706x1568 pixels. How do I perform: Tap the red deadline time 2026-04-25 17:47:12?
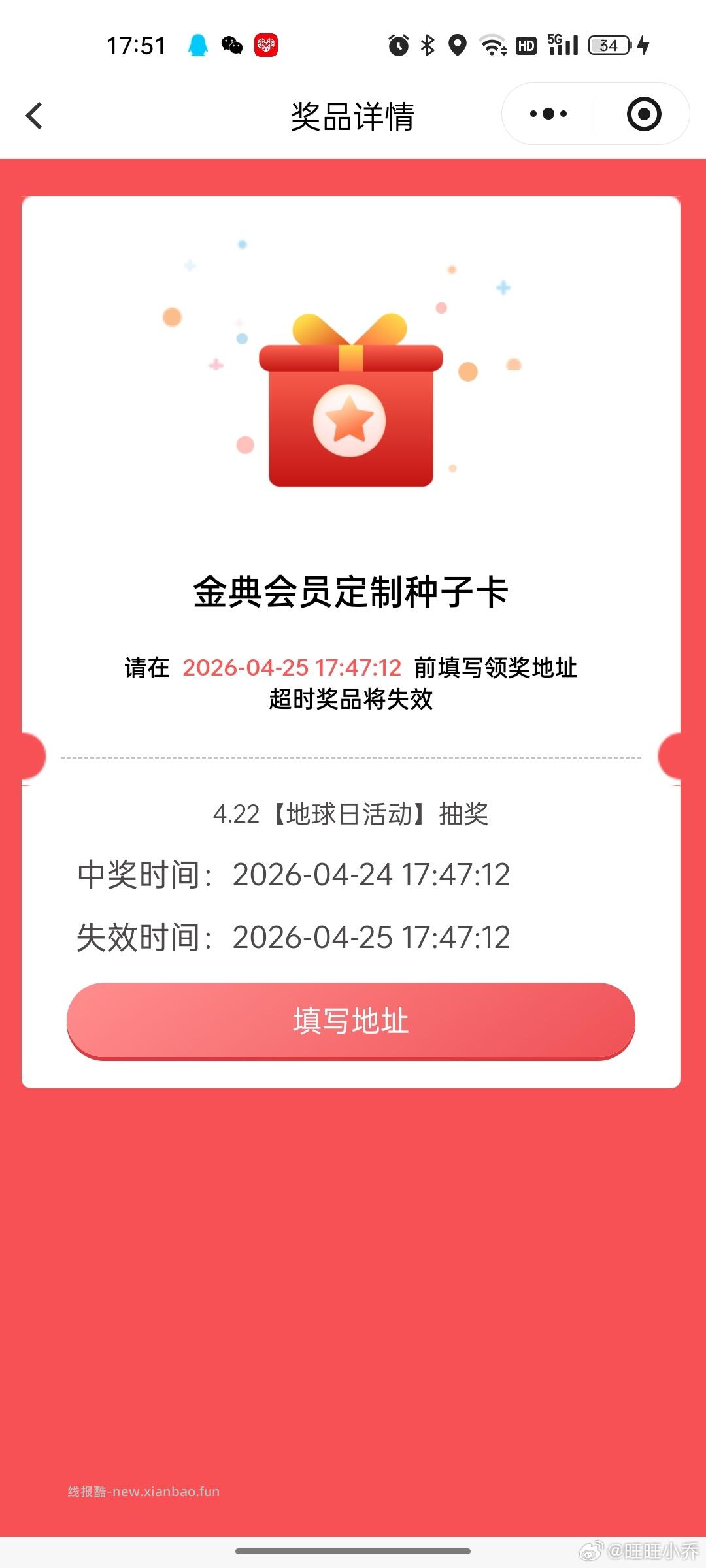click(292, 668)
